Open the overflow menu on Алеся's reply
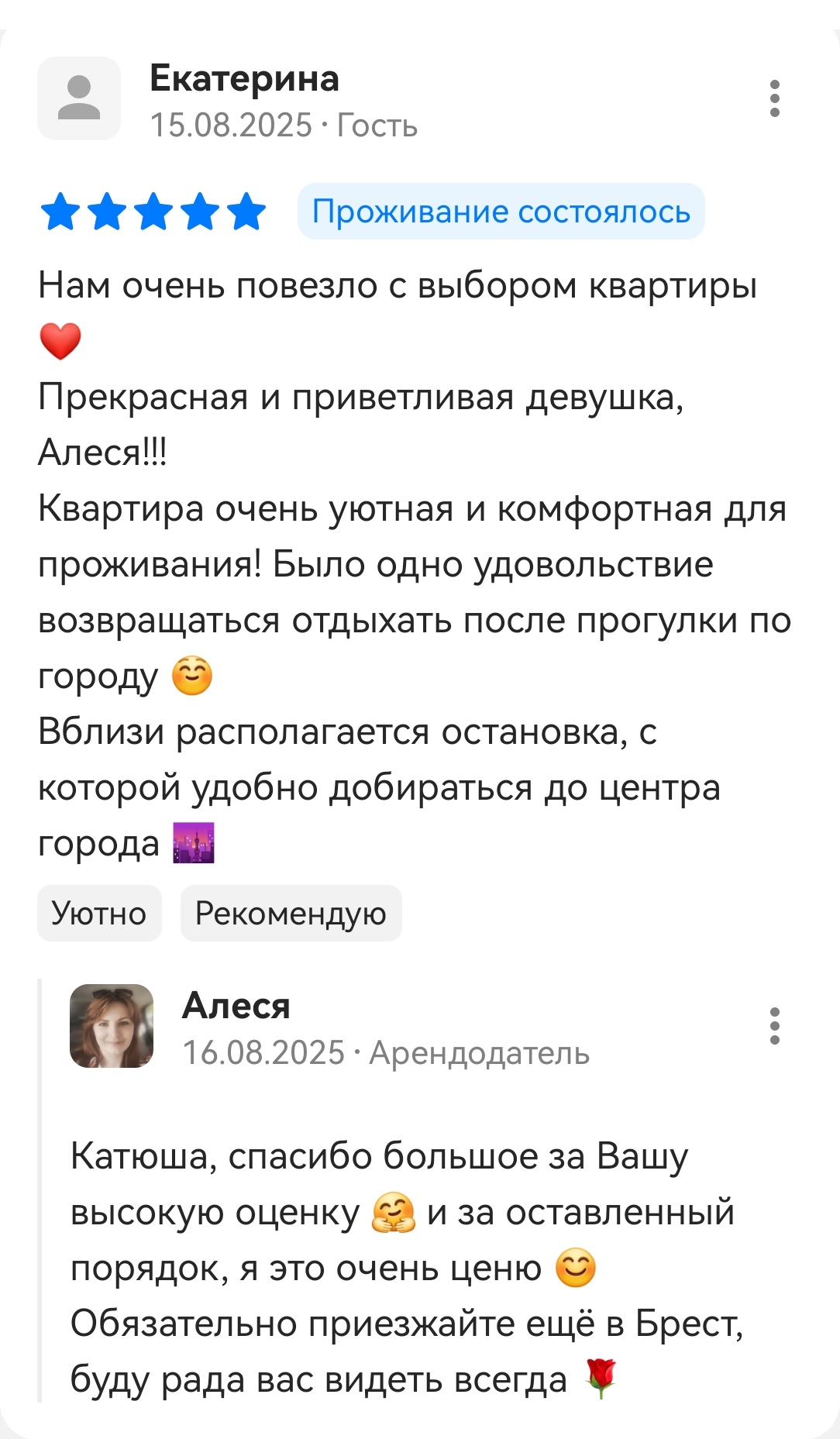 (774, 1026)
